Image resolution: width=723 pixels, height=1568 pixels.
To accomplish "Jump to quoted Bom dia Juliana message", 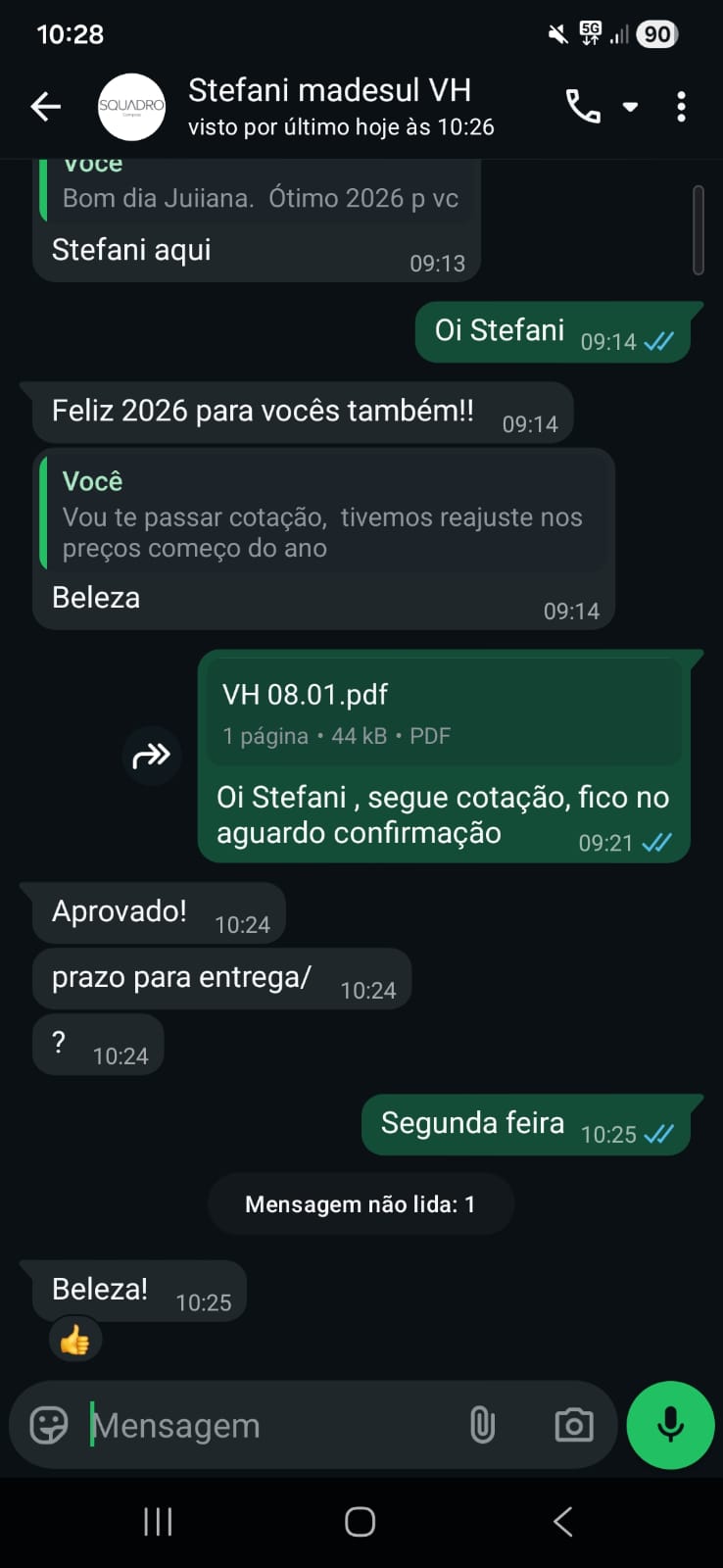I will click(261, 191).
